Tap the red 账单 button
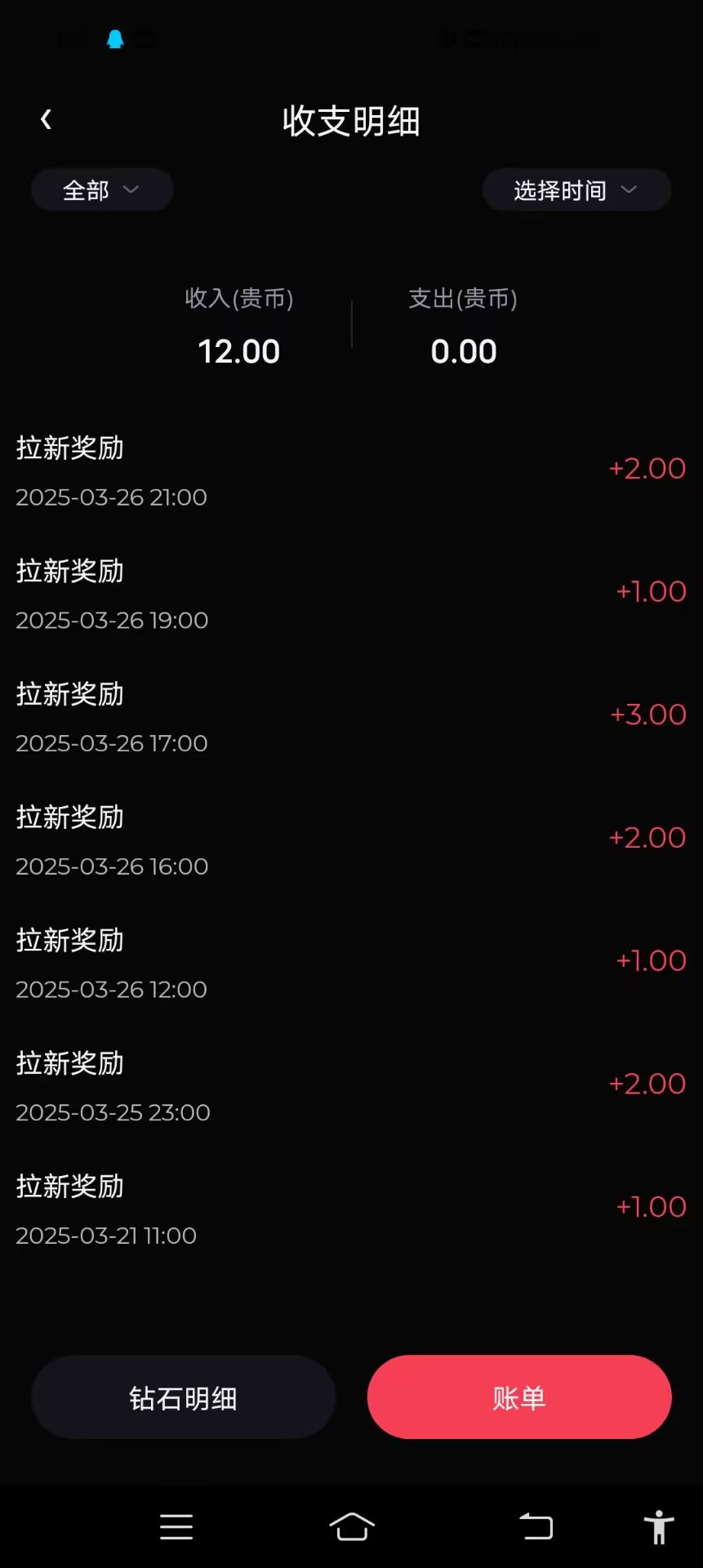The height and width of the screenshot is (1568, 703). coord(519,1397)
